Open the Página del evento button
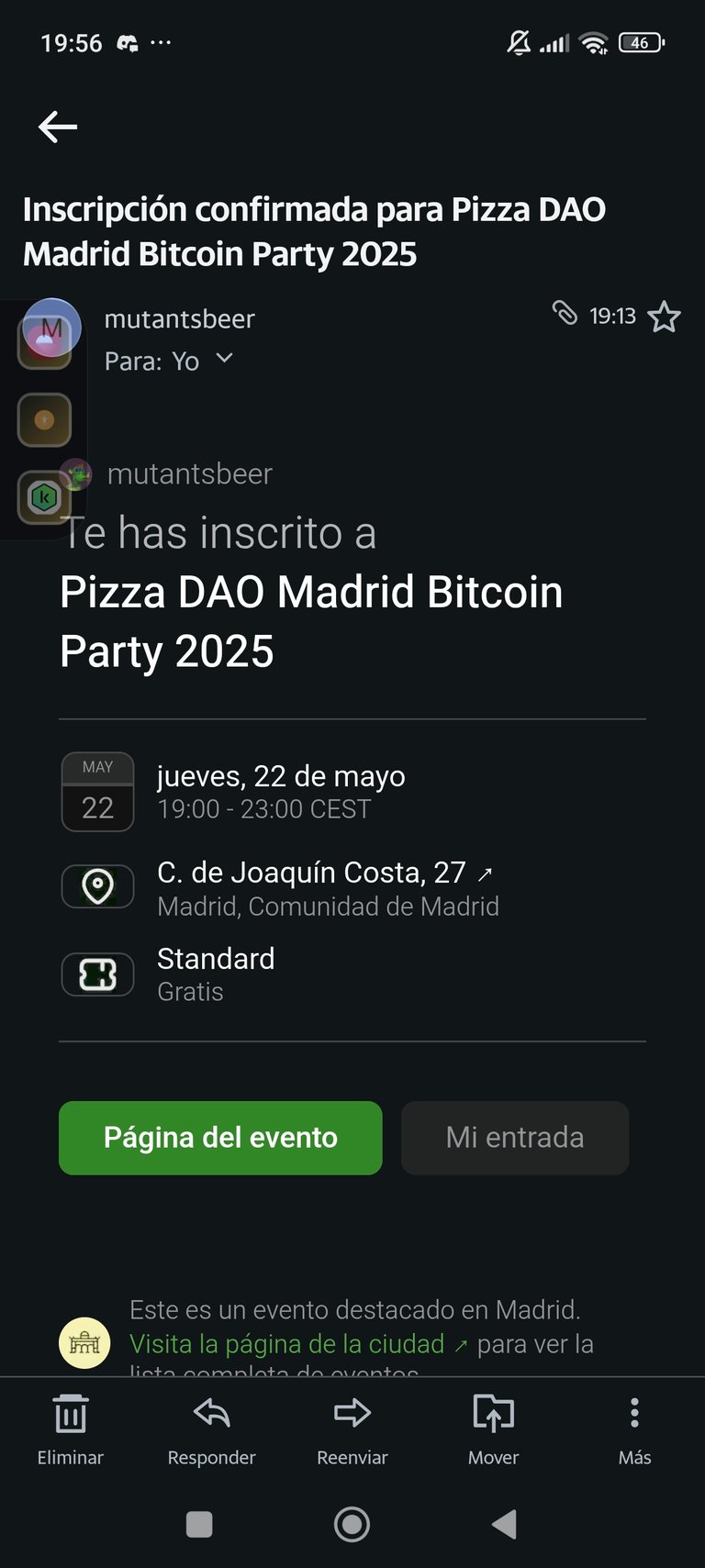705x1568 pixels. coord(220,1138)
